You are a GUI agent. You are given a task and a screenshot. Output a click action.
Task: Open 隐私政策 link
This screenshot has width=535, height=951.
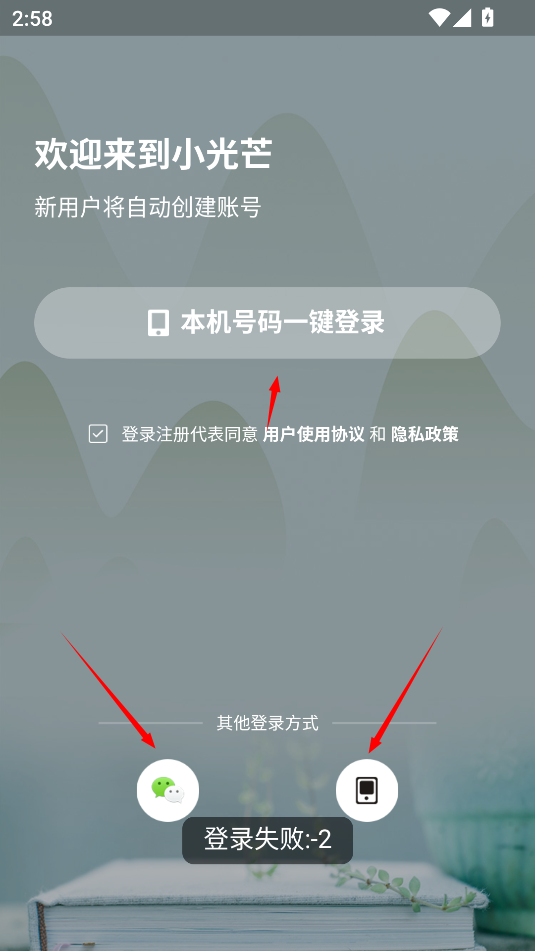pos(425,434)
